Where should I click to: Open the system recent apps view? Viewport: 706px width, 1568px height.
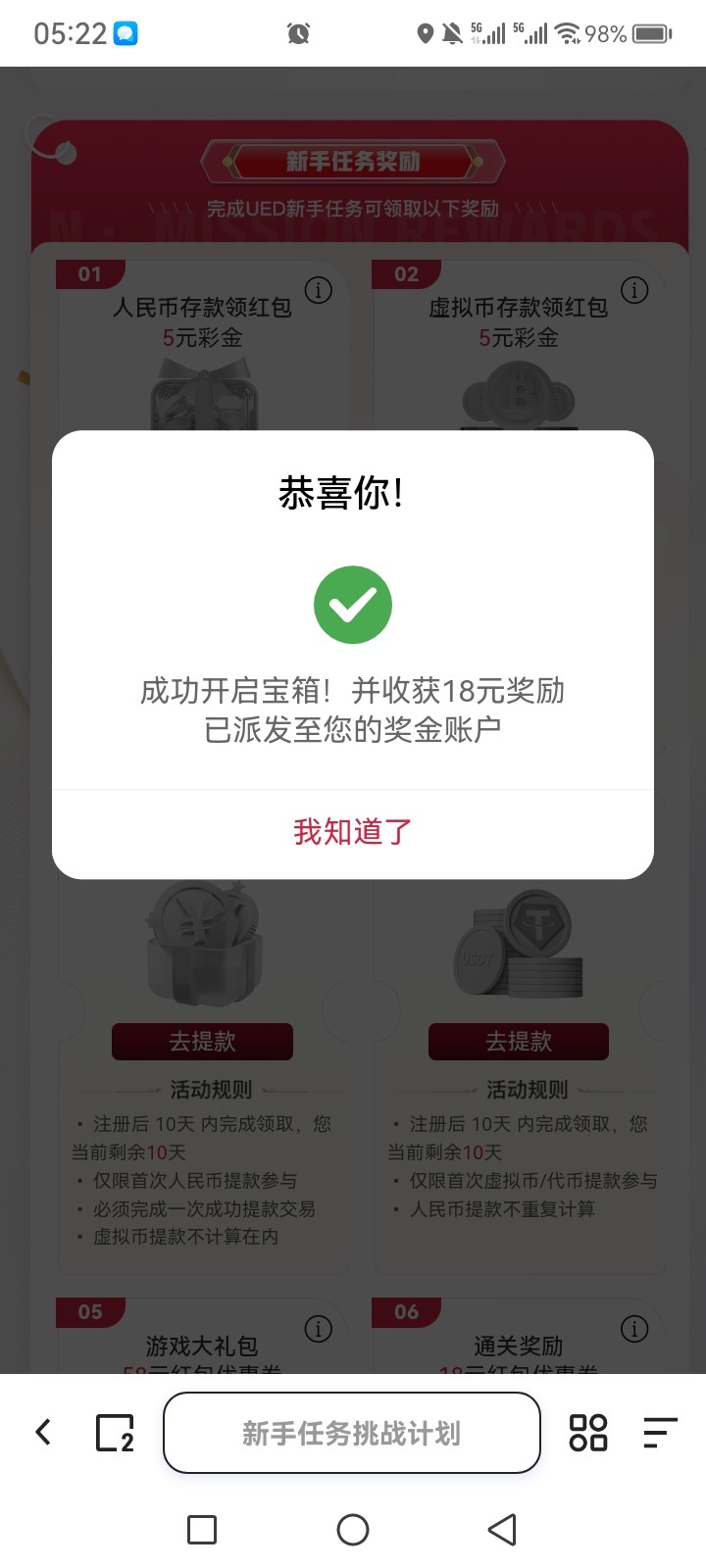[x=202, y=1529]
